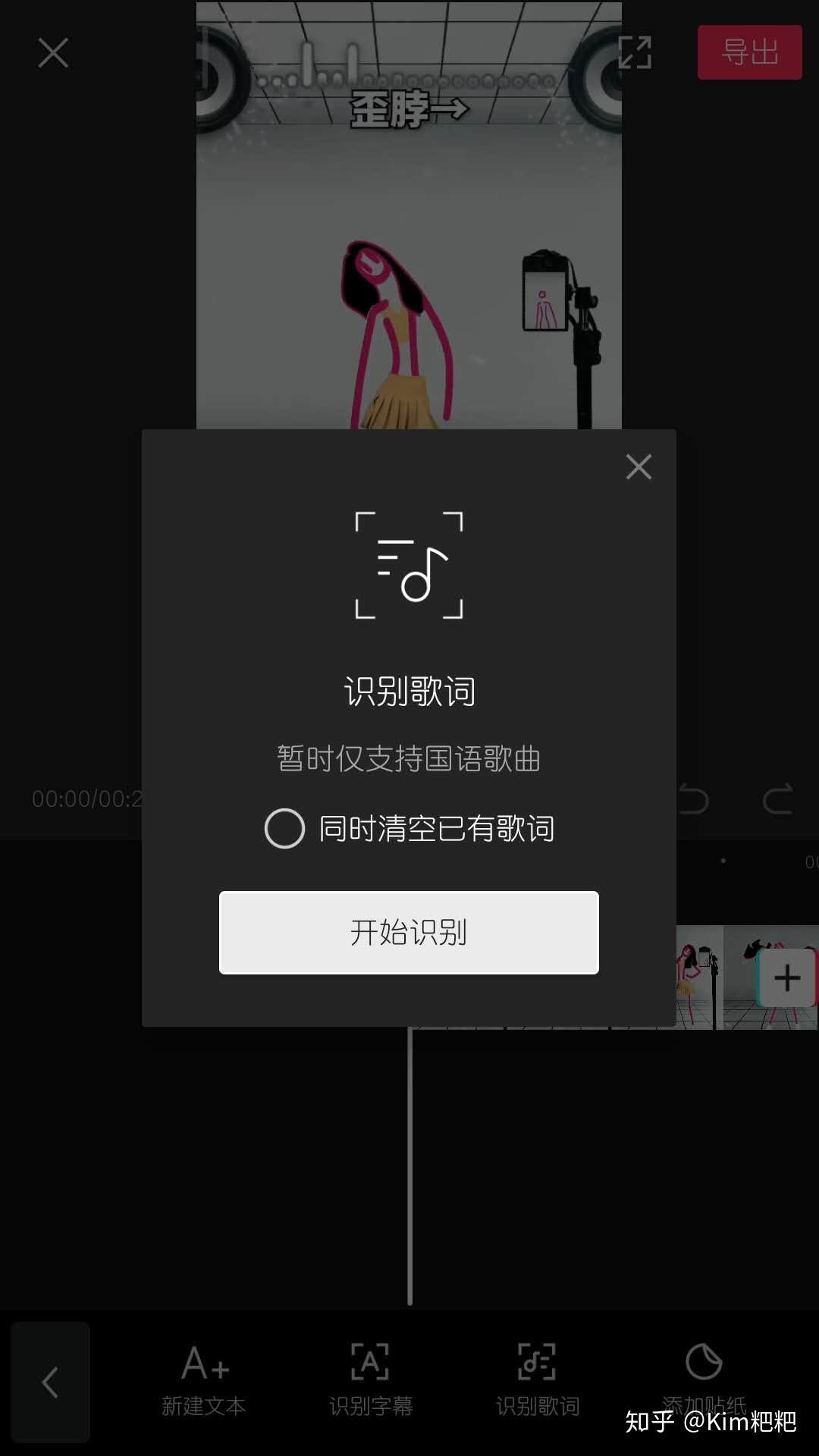
Task: Export the video with 导出
Action: [749, 52]
